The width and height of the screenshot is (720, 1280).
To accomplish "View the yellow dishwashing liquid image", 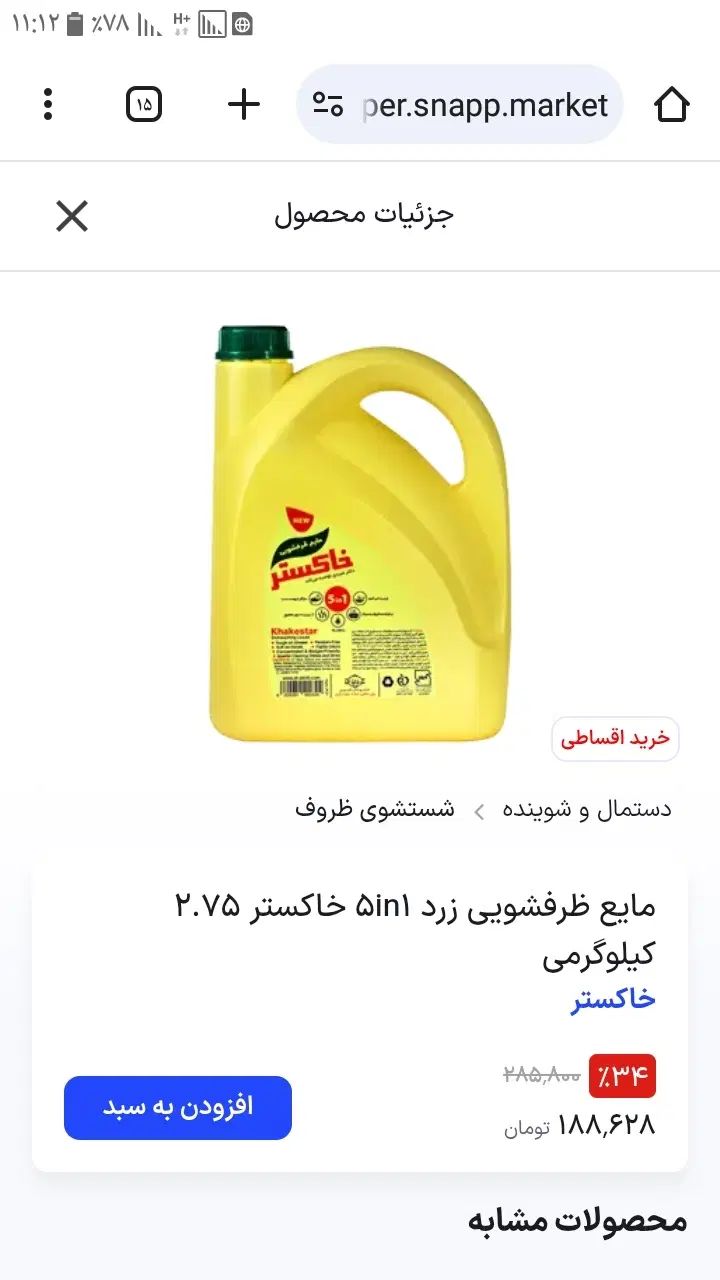I will click(358, 530).
